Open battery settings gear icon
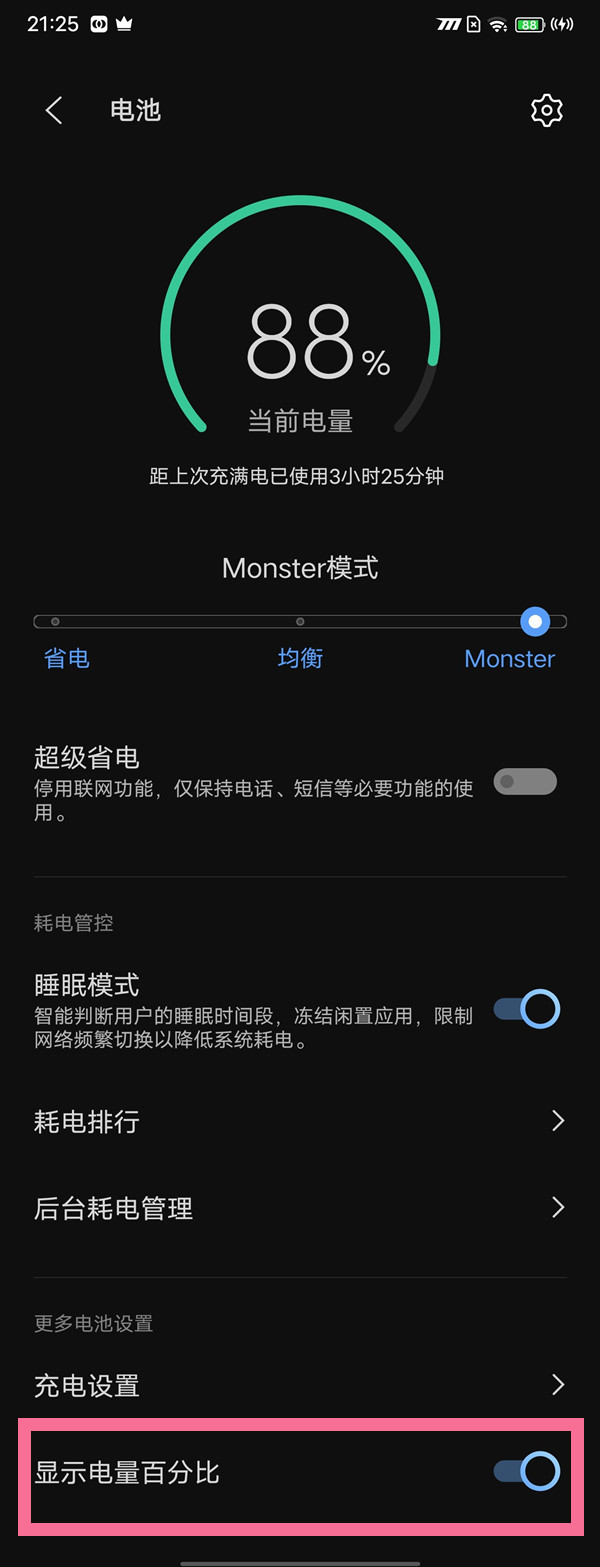This screenshot has height=1567, width=600. [x=546, y=110]
